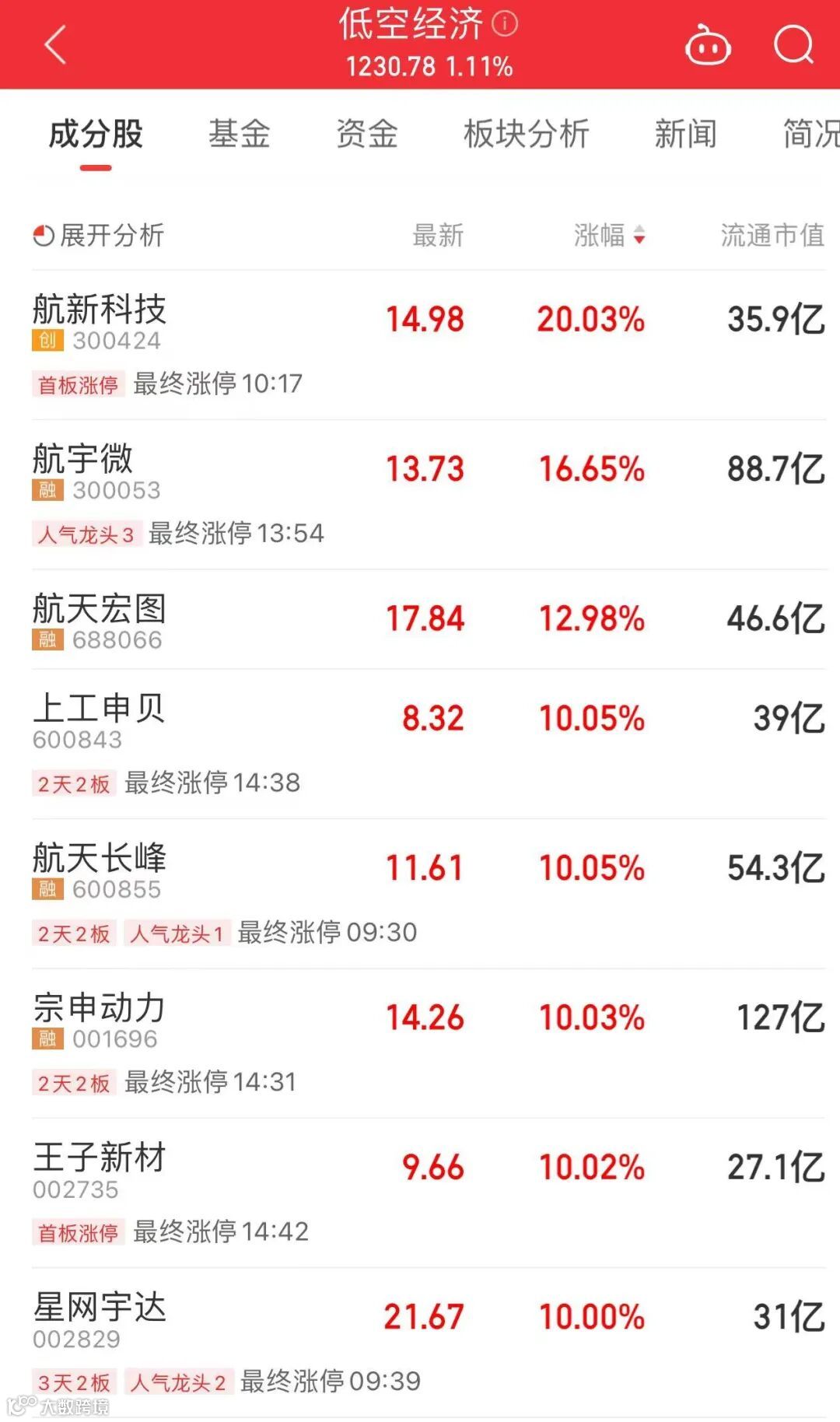Open the search magnifier
The width and height of the screenshot is (840, 1422).
point(793,44)
